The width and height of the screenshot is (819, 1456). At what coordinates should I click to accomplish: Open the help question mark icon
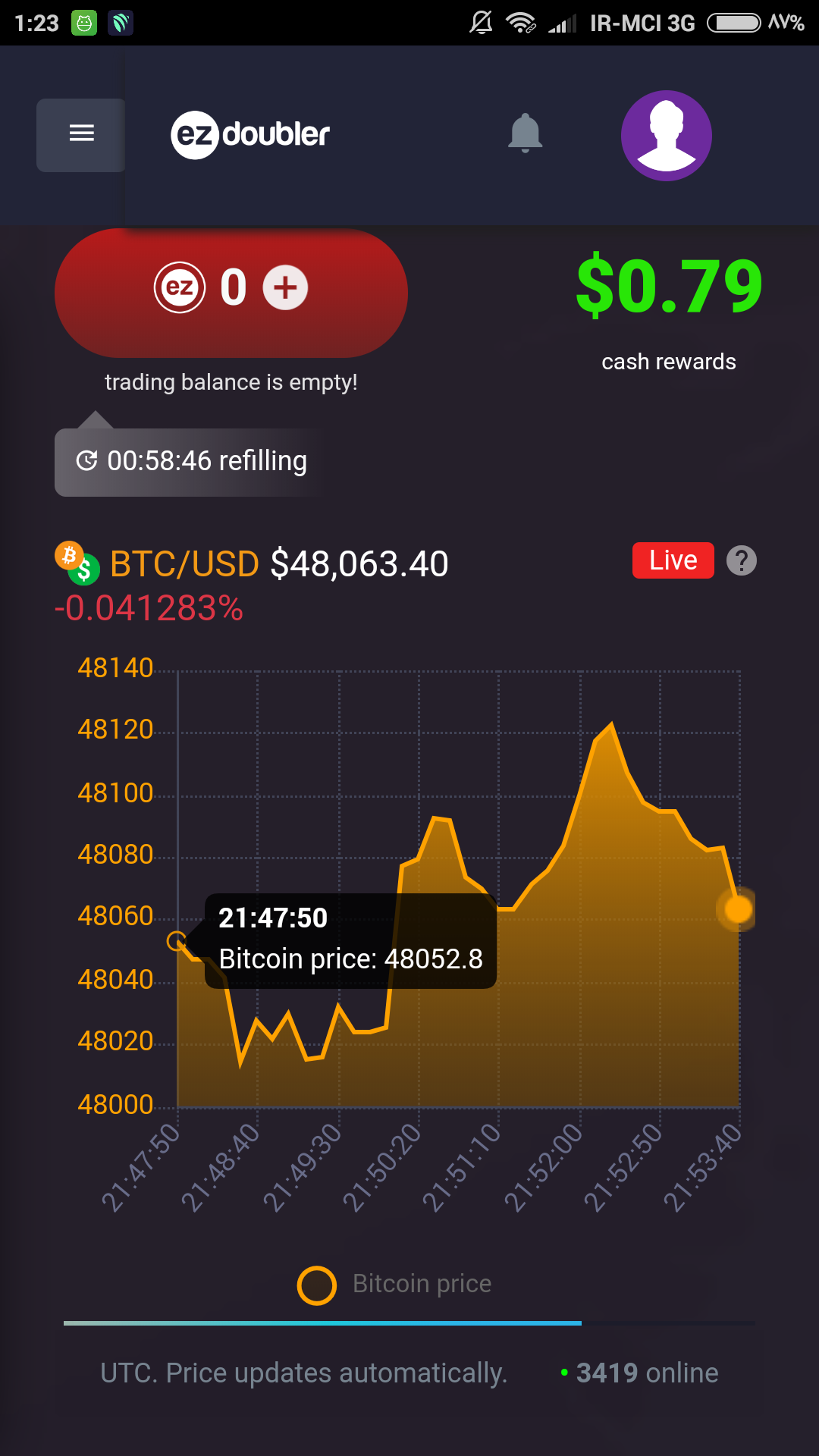coord(741,561)
